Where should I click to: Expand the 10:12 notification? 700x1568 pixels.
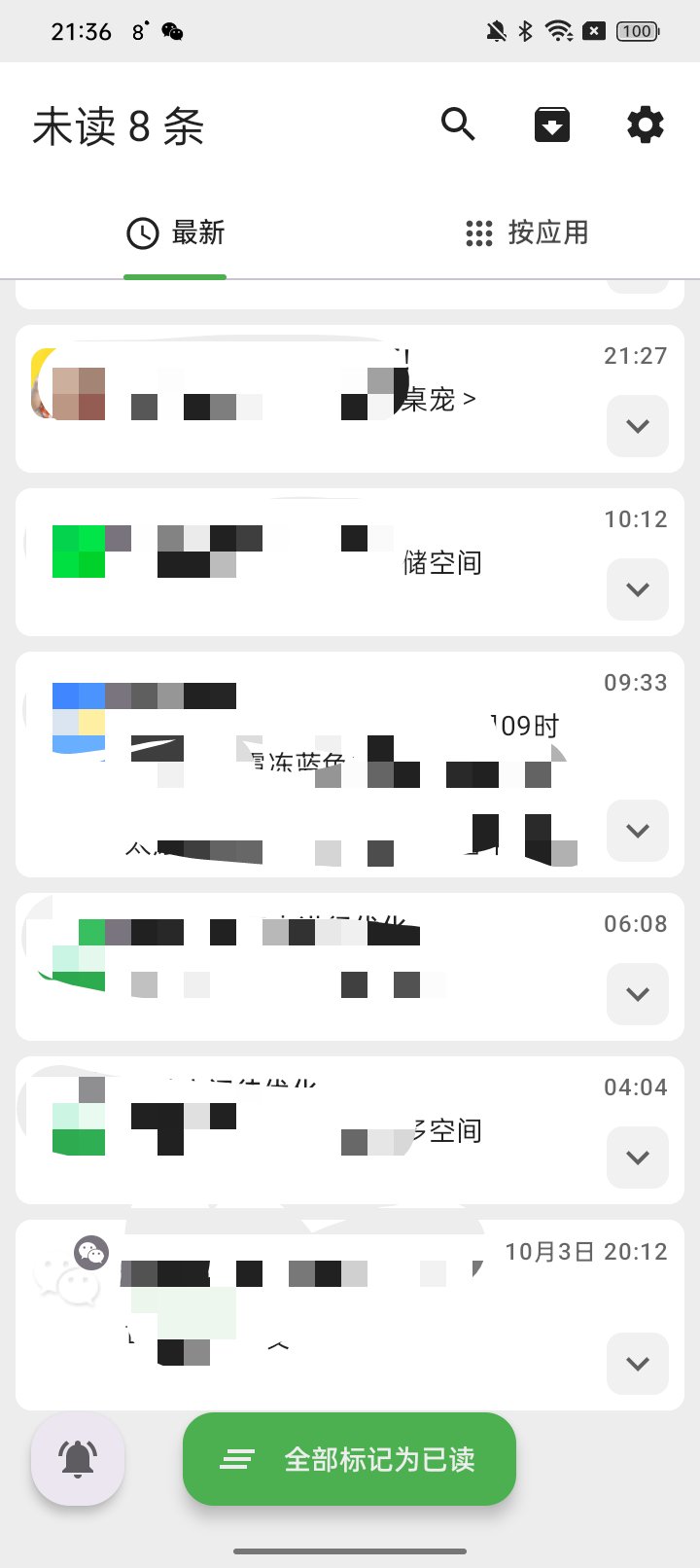638,589
